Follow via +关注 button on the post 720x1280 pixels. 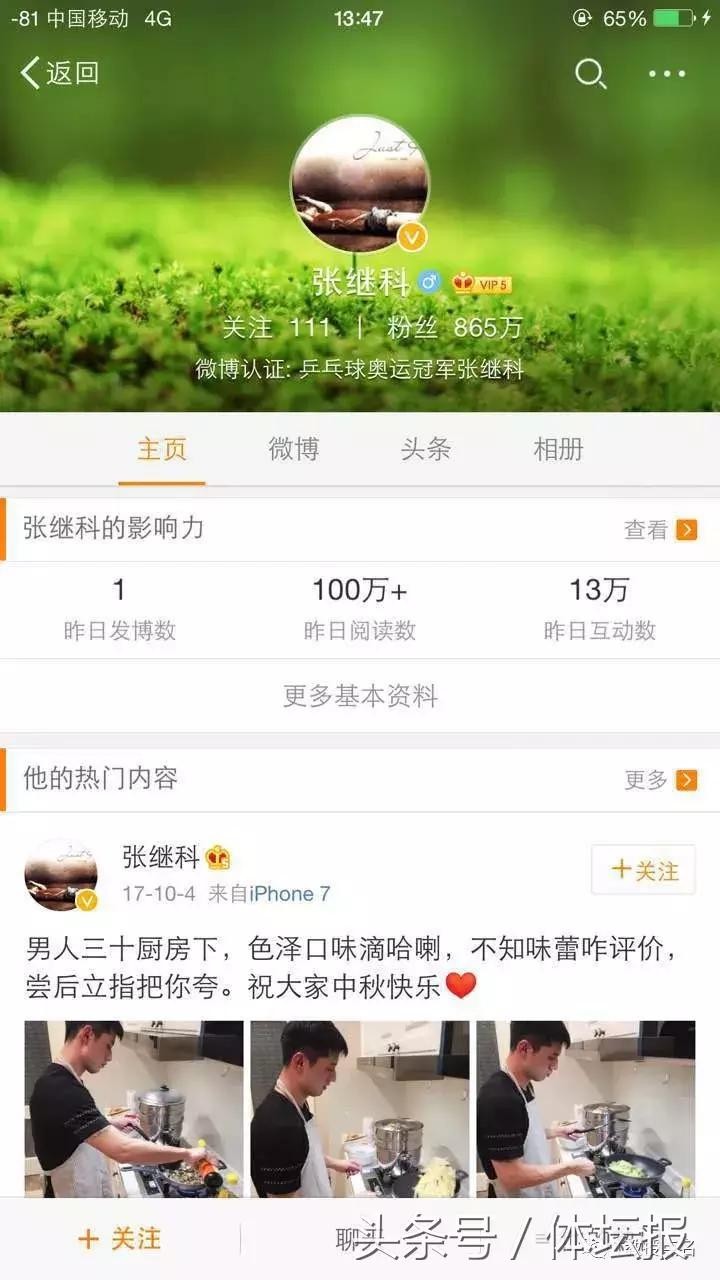click(643, 870)
